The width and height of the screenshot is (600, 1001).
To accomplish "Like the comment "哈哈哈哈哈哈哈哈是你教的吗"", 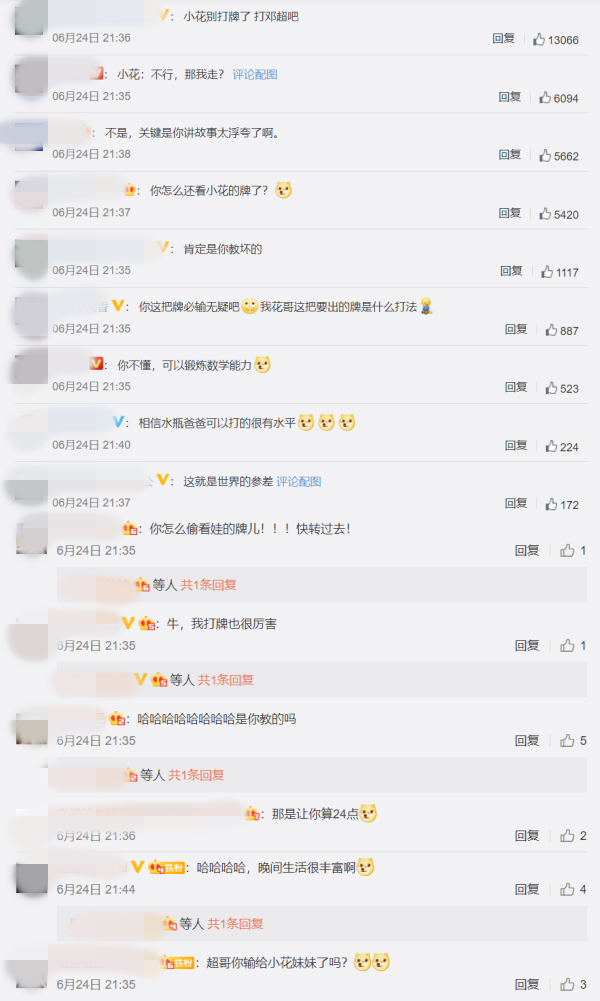I will [x=567, y=741].
